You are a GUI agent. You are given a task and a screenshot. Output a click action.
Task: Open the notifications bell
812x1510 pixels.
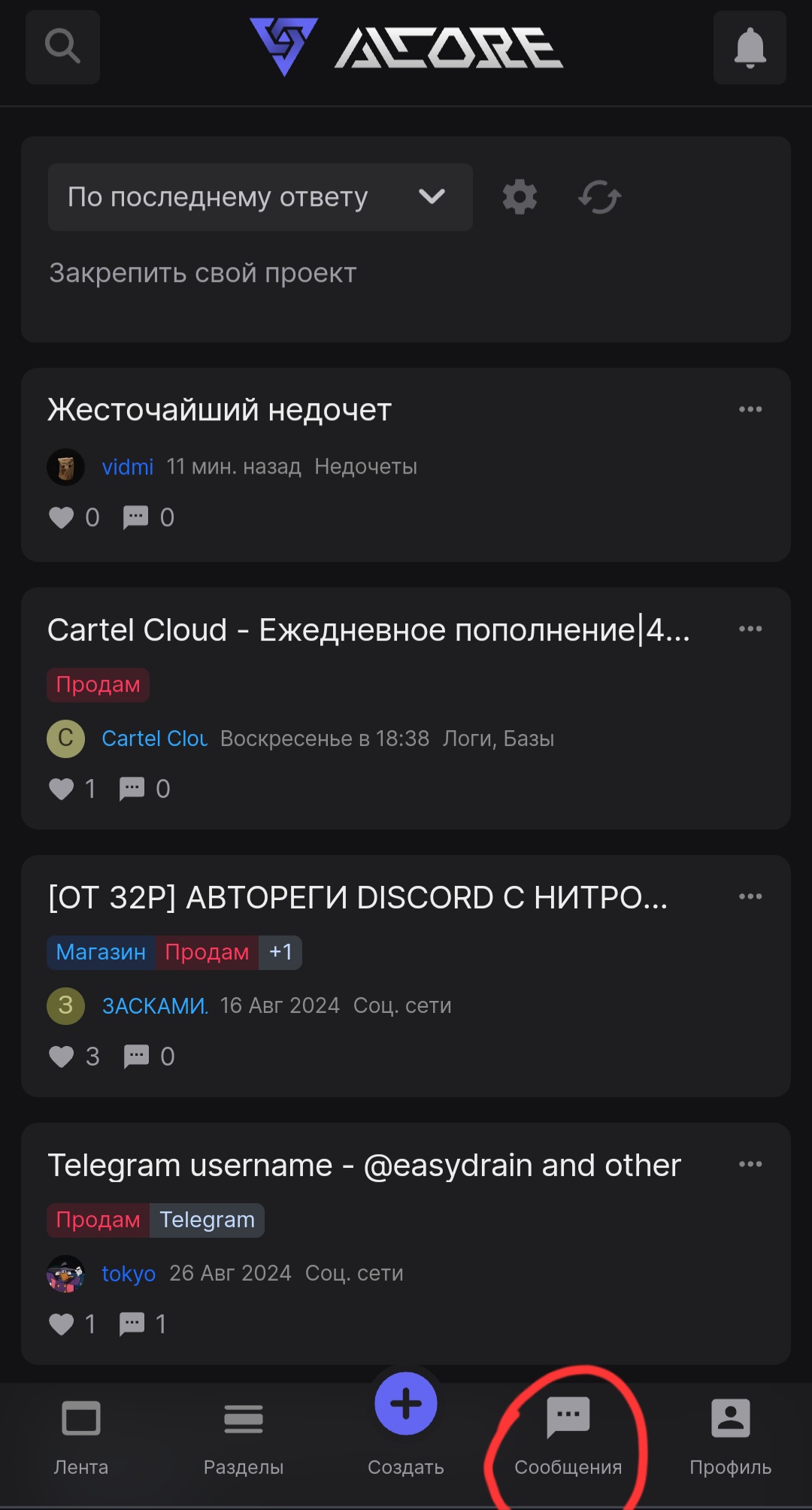(750, 47)
